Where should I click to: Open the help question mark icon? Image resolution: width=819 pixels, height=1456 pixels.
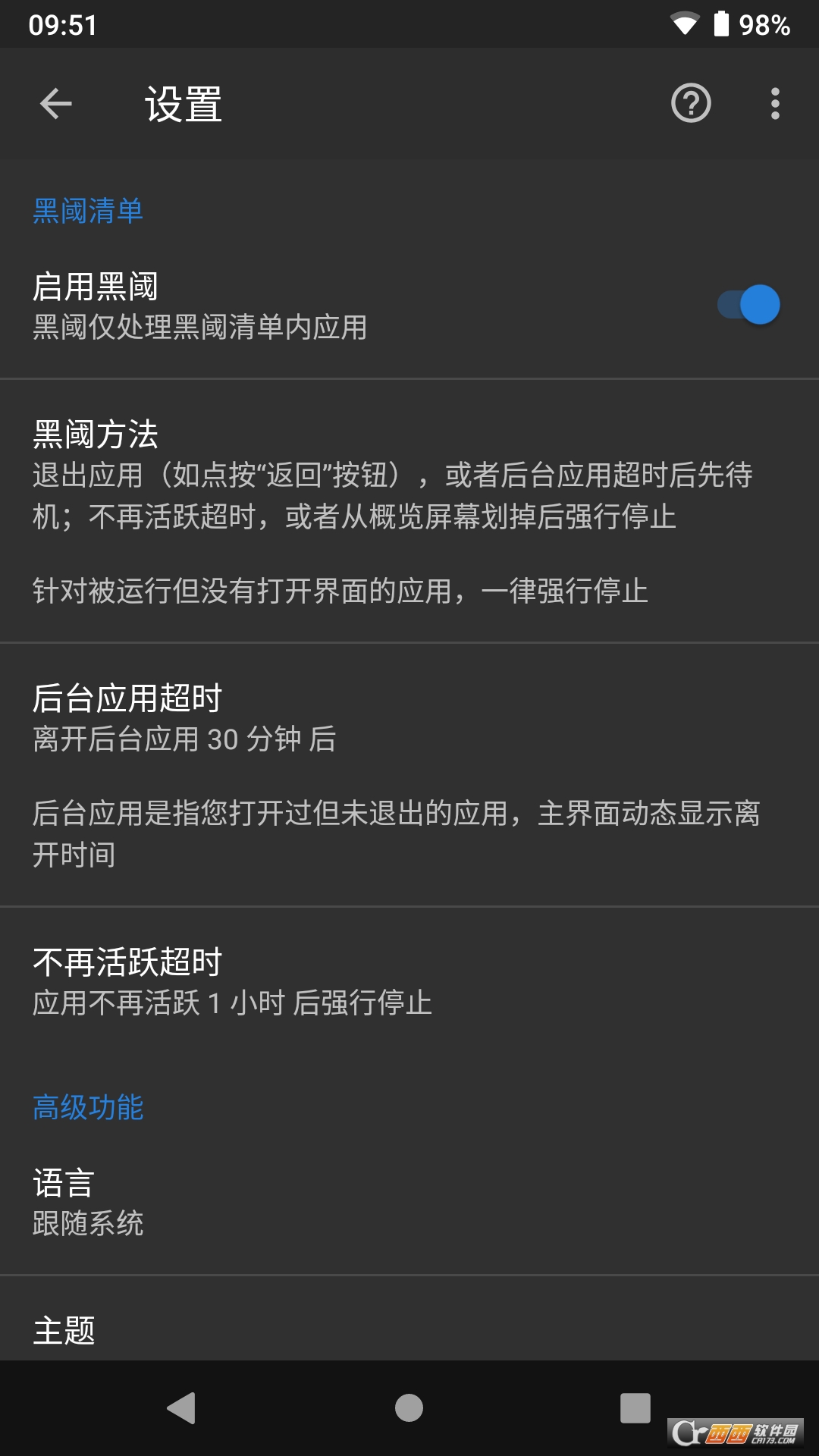click(x=691, y=103)
